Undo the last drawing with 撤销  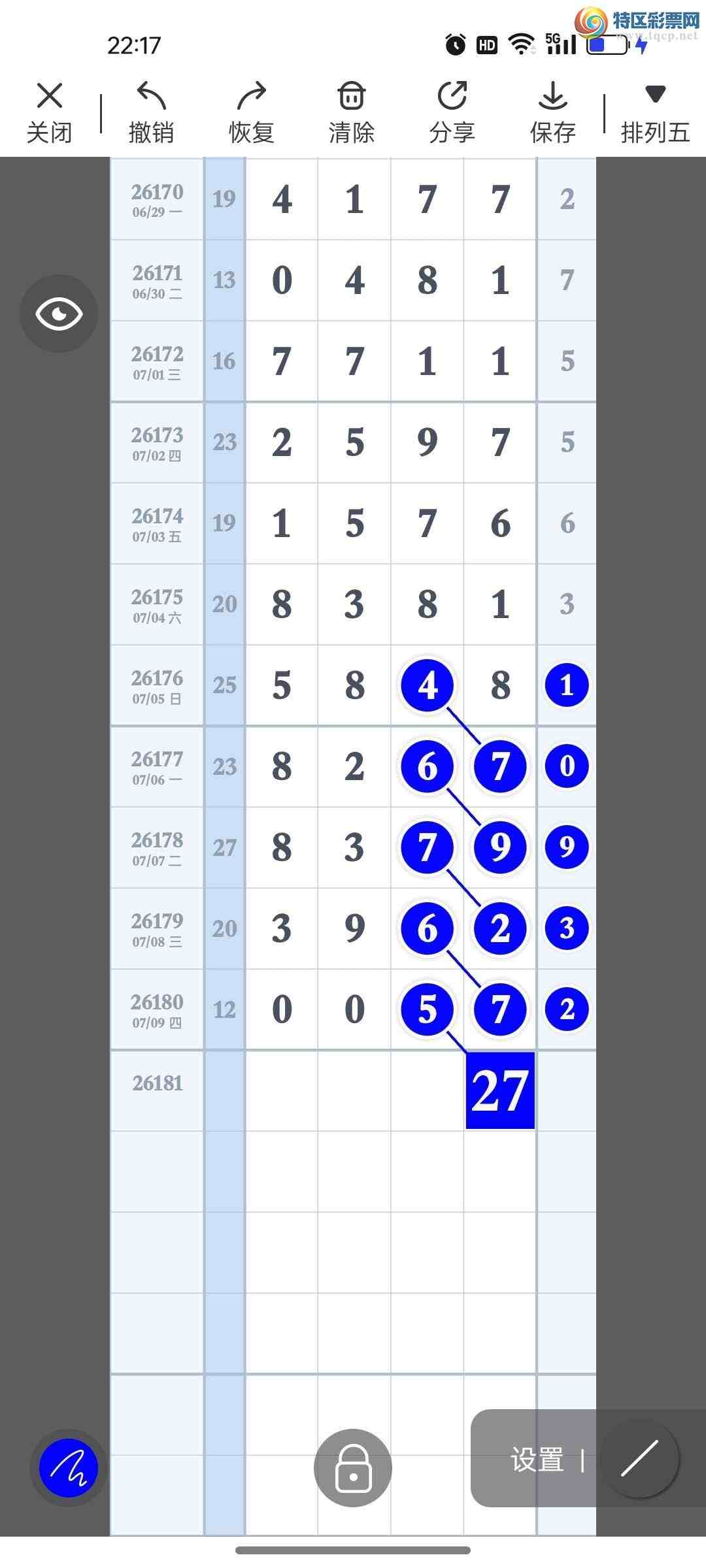coord(151,112)
